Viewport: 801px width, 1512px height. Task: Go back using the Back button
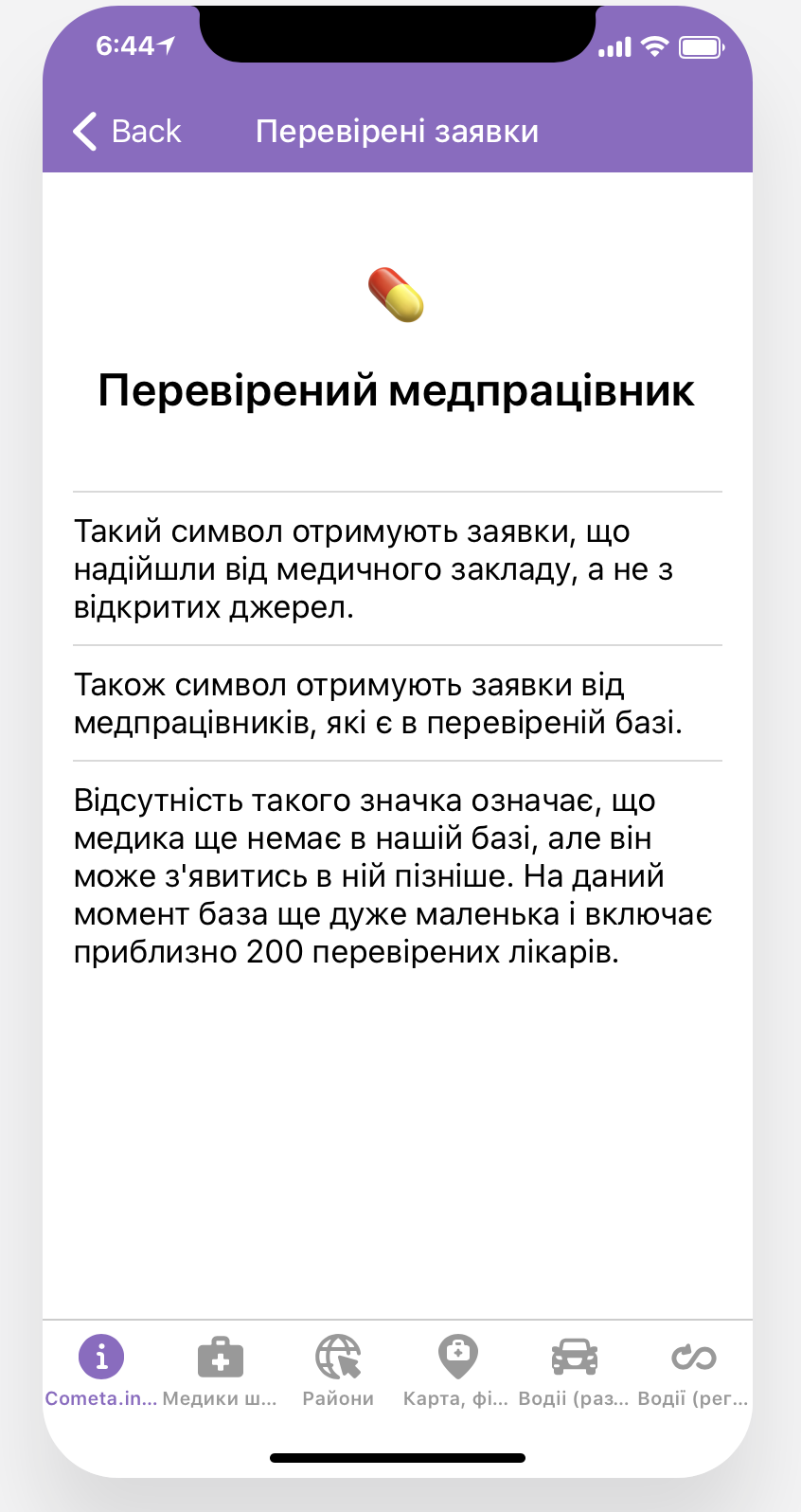(127, 131)
